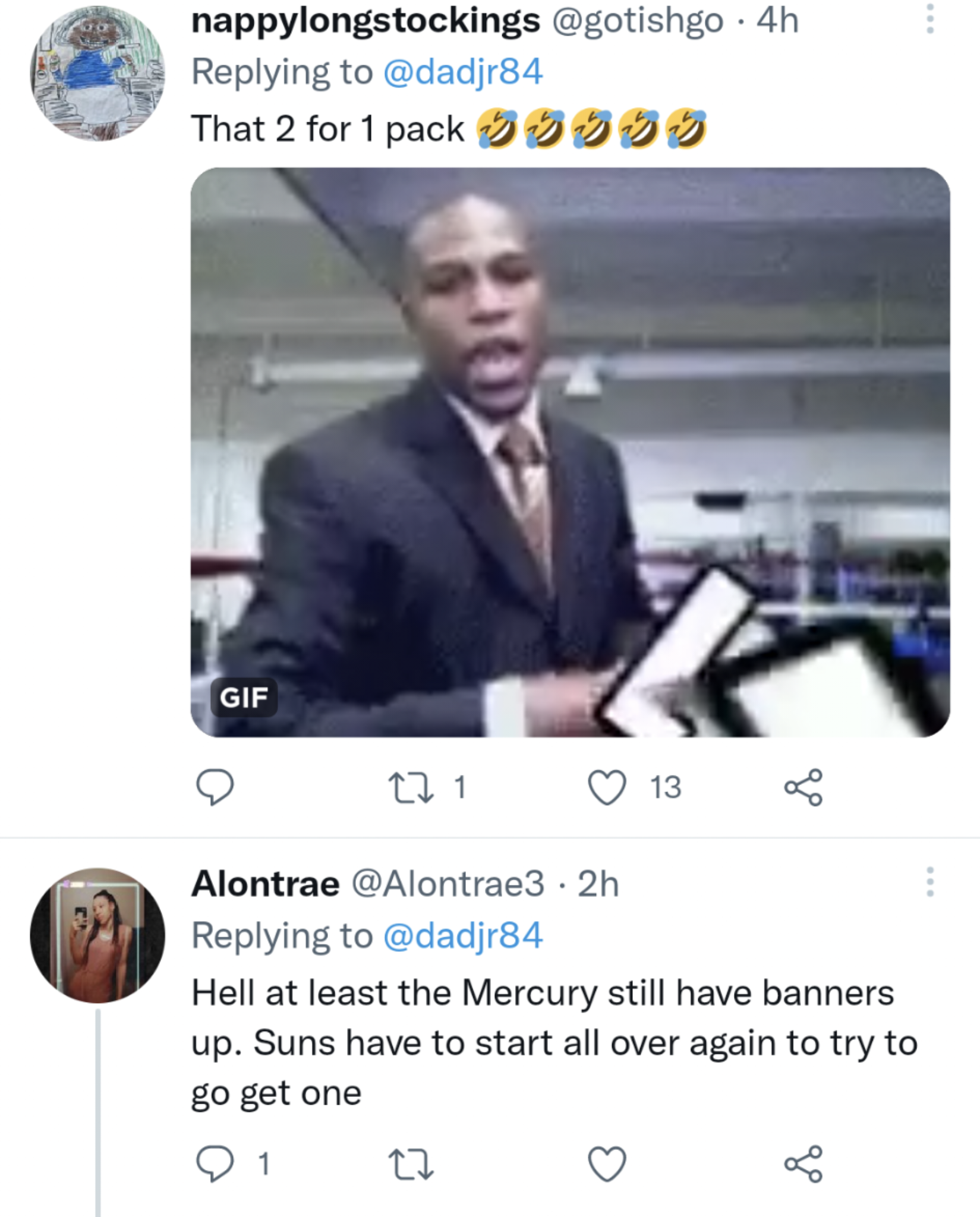Retweet nappylongstockings' tweet
This screenshot has height=1217, width=980.
click(x=411, y=787)
